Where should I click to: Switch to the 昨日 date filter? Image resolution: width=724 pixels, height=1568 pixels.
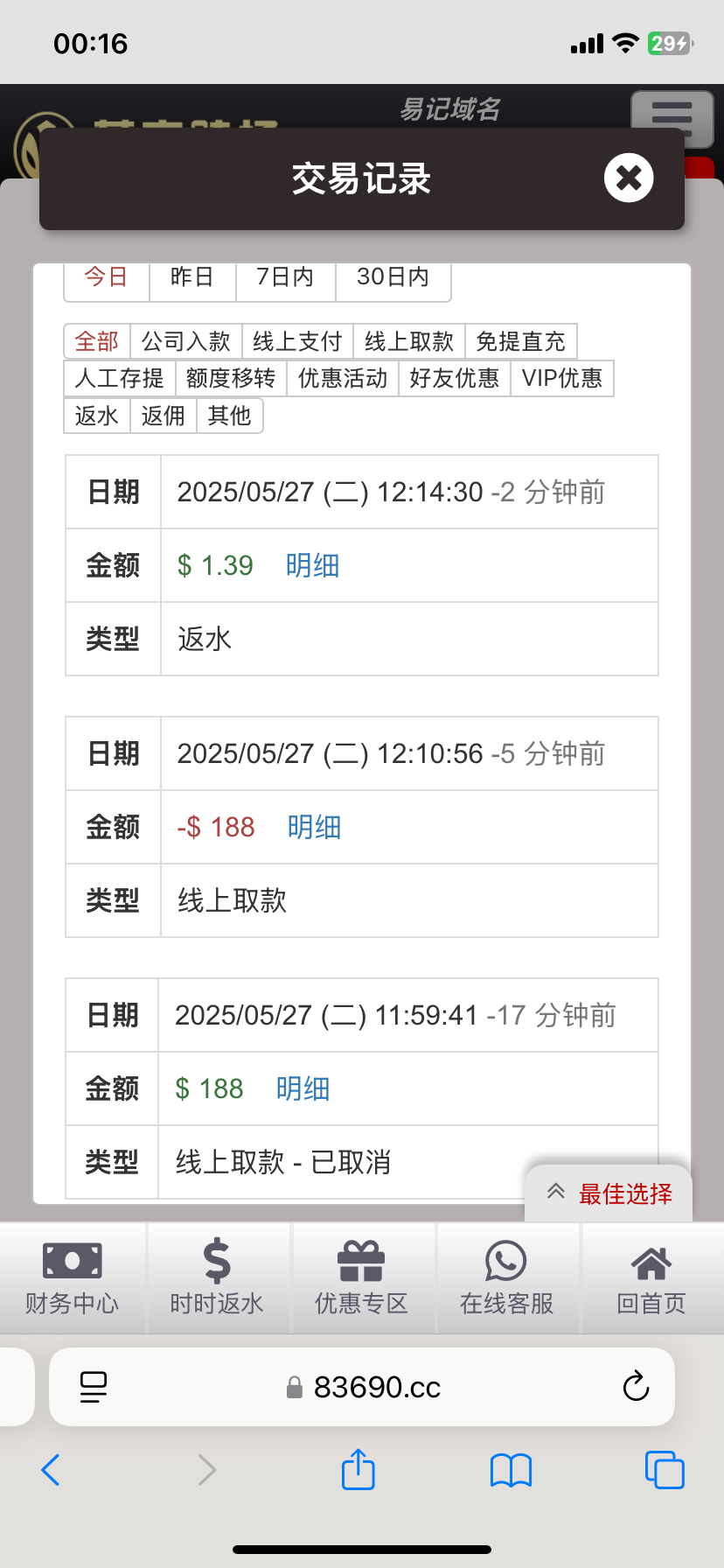(192, 277)
